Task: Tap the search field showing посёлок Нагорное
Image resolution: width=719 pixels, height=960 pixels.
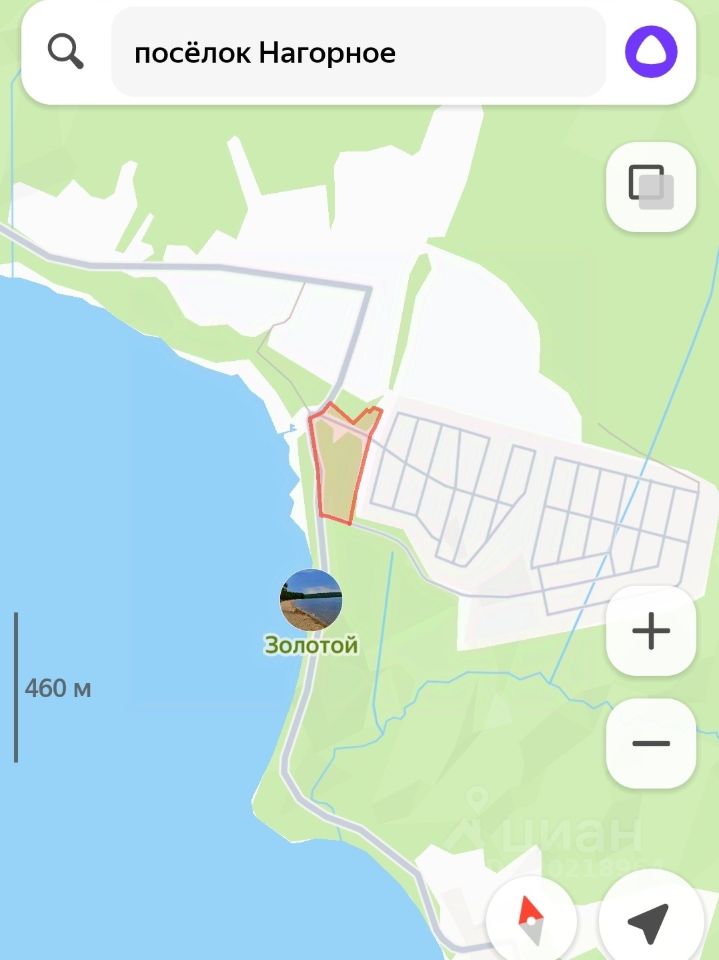Action: coord(358,53)
